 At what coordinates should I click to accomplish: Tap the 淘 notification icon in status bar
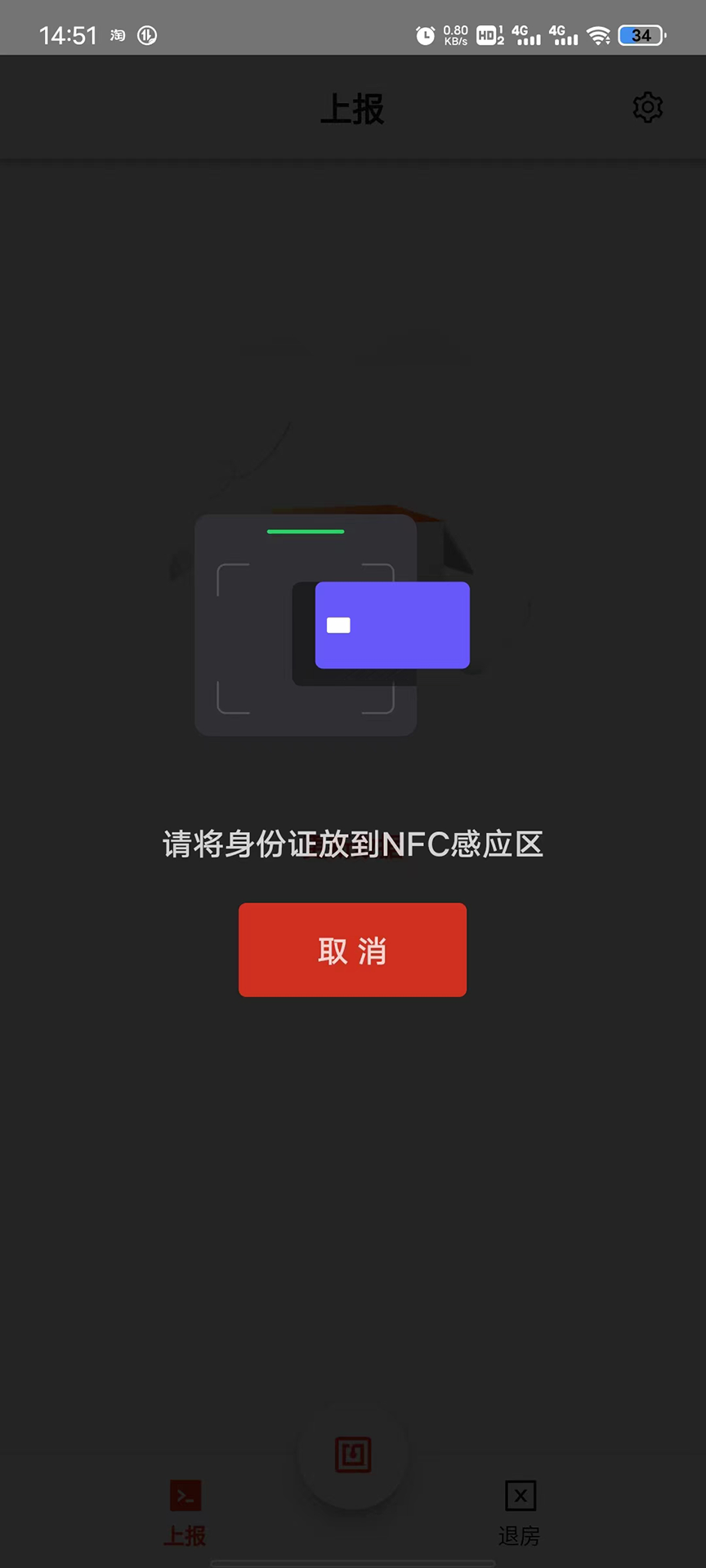(x=117, y=35)
